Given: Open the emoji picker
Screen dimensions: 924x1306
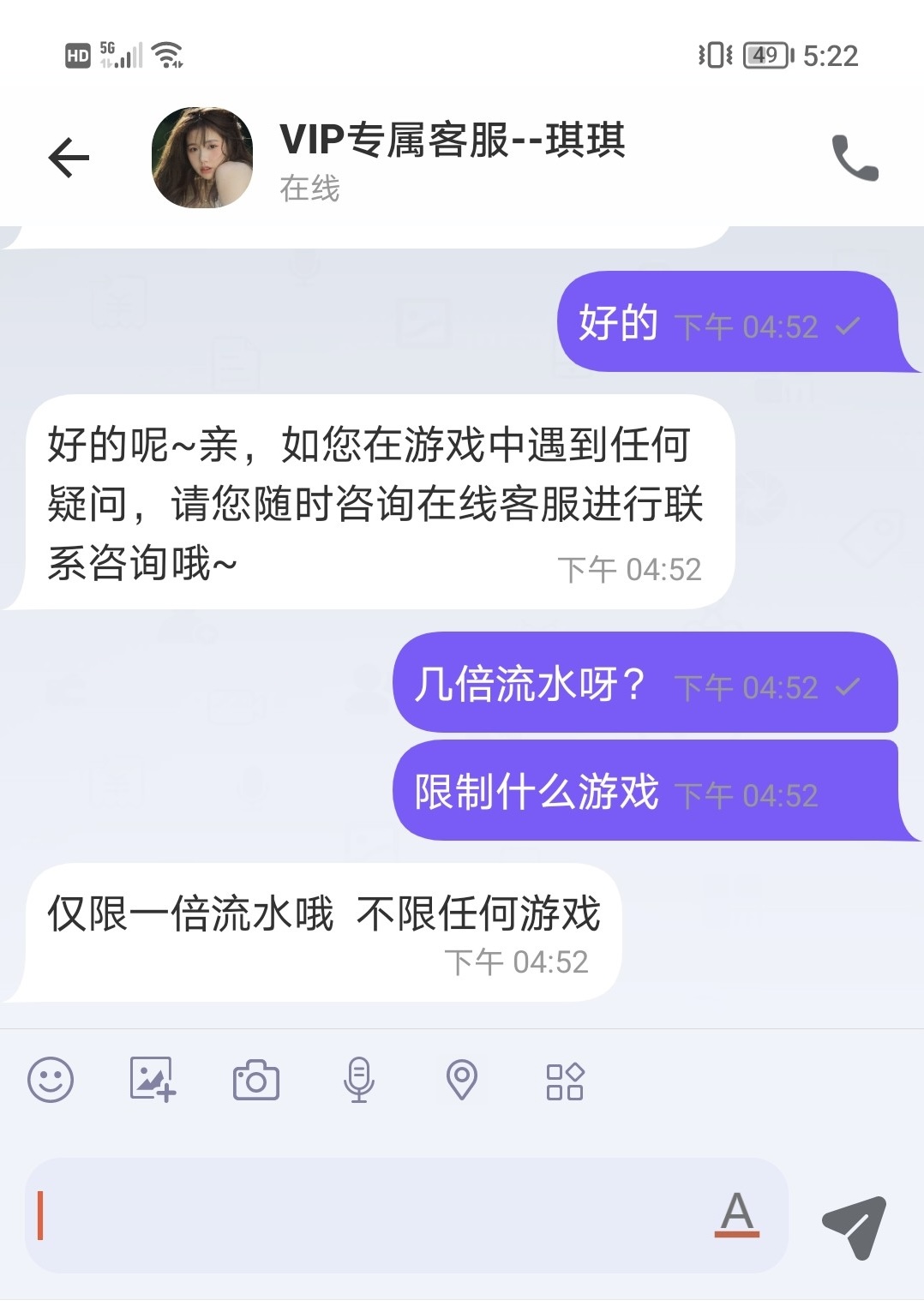Looking at the screenshot, I should pyautogui.click(x=51, y=1080).
